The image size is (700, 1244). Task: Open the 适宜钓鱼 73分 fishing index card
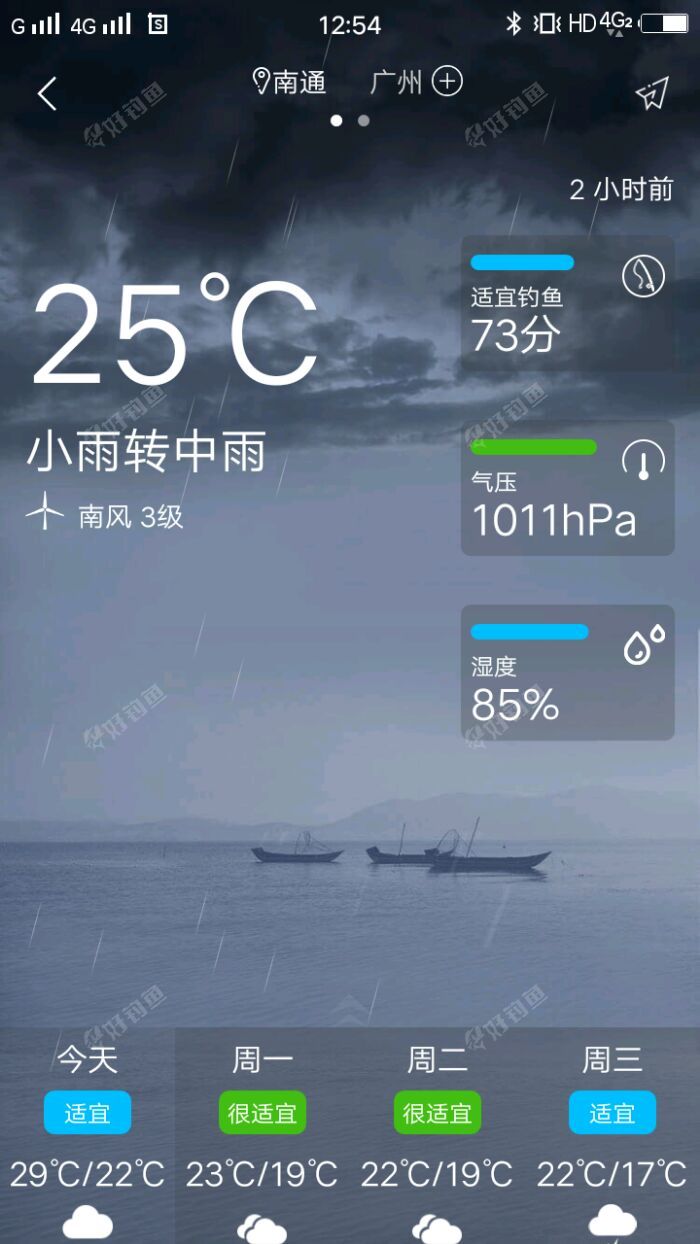[567, 304]
